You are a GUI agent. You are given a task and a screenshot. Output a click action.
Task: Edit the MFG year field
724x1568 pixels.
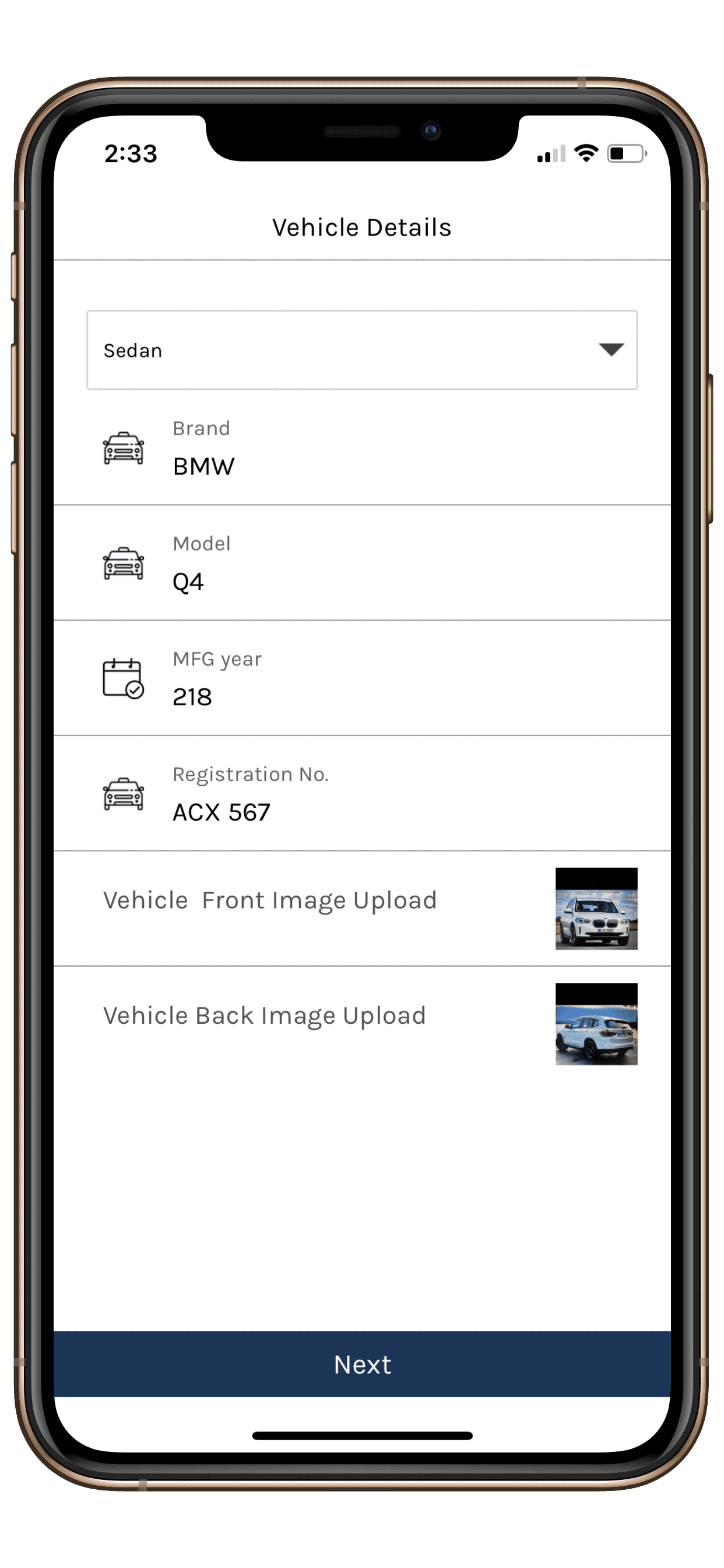tap(362, 678)
